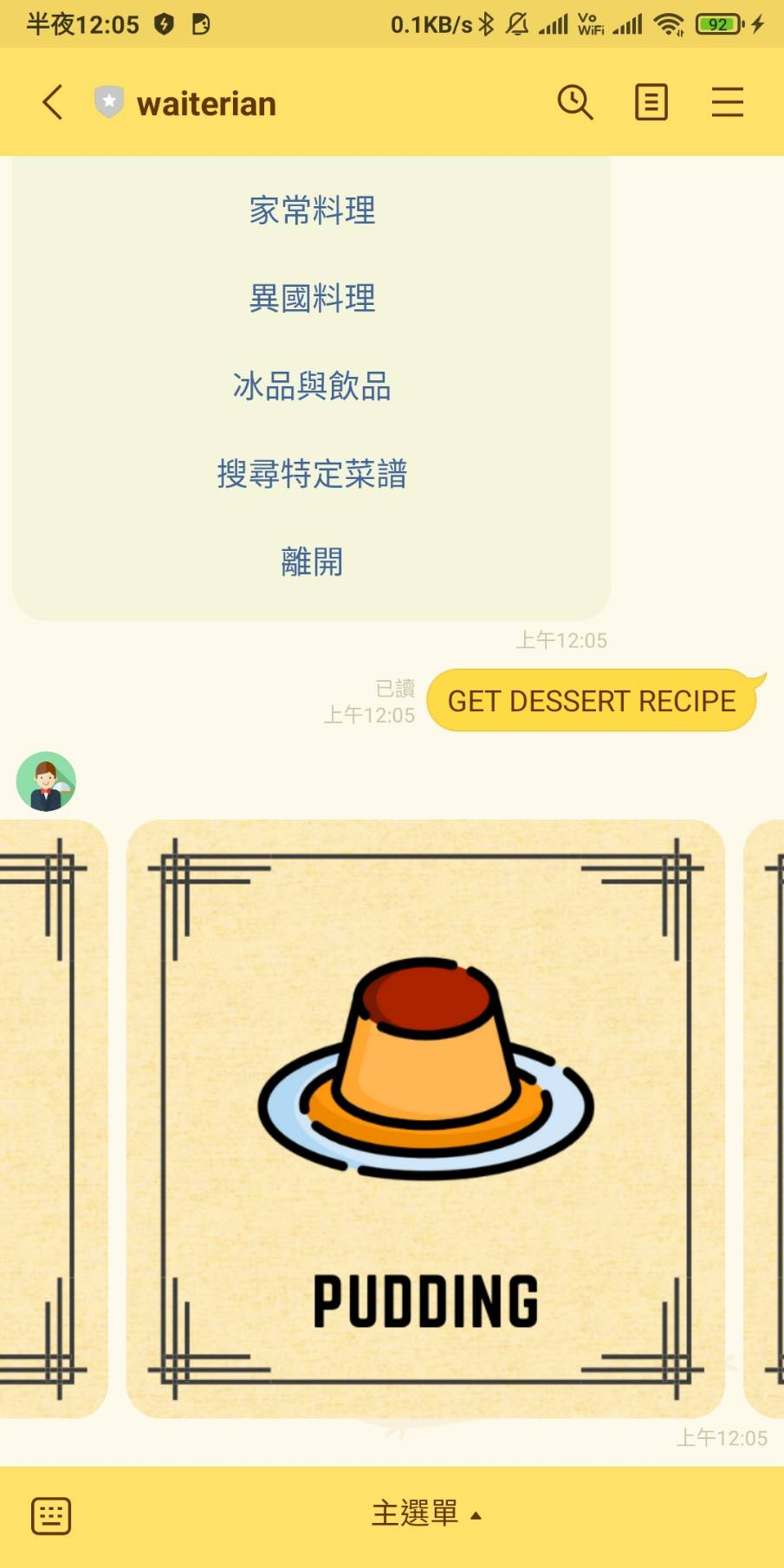784x1568 pixels.
Task: Choose 異國料理 option
Action: 312,298
